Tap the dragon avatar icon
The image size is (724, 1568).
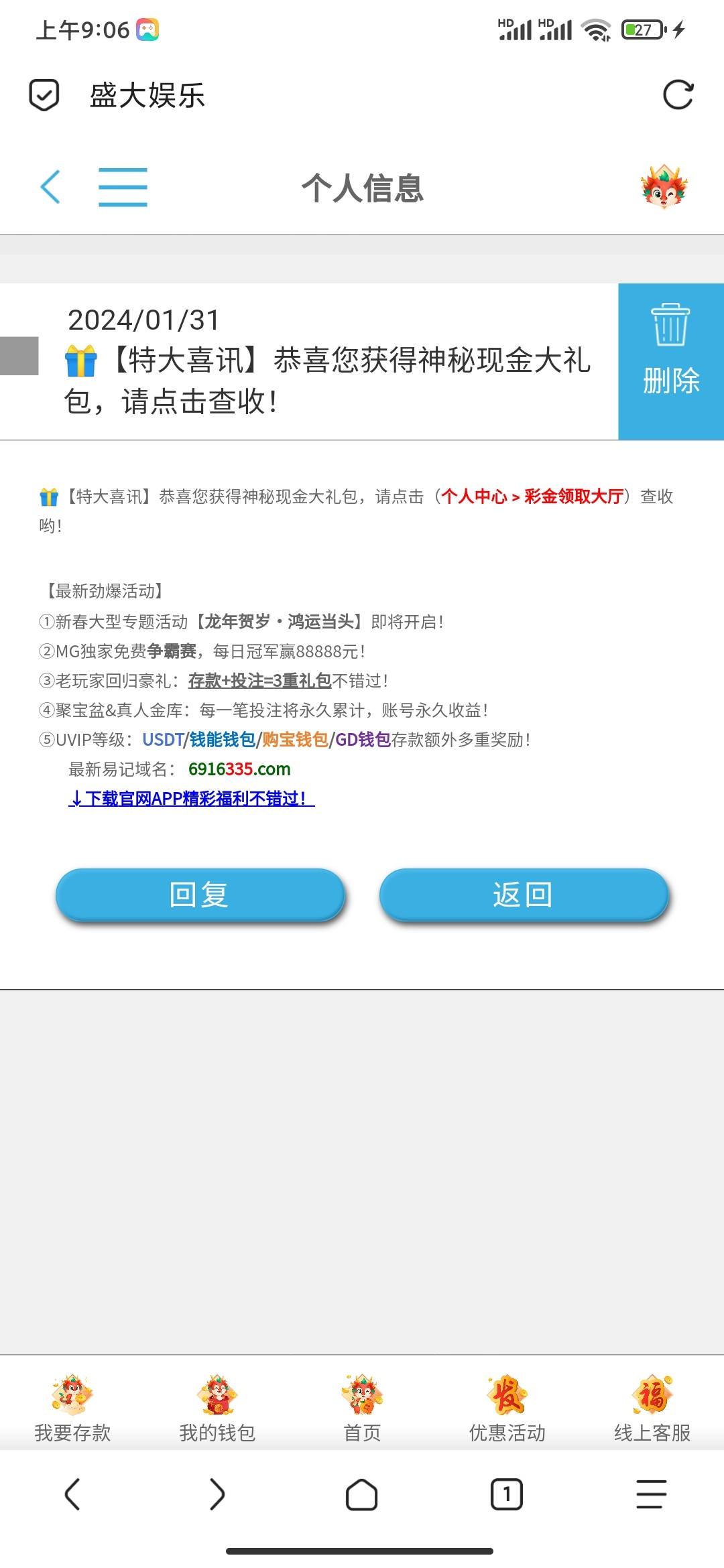point(664,187)
